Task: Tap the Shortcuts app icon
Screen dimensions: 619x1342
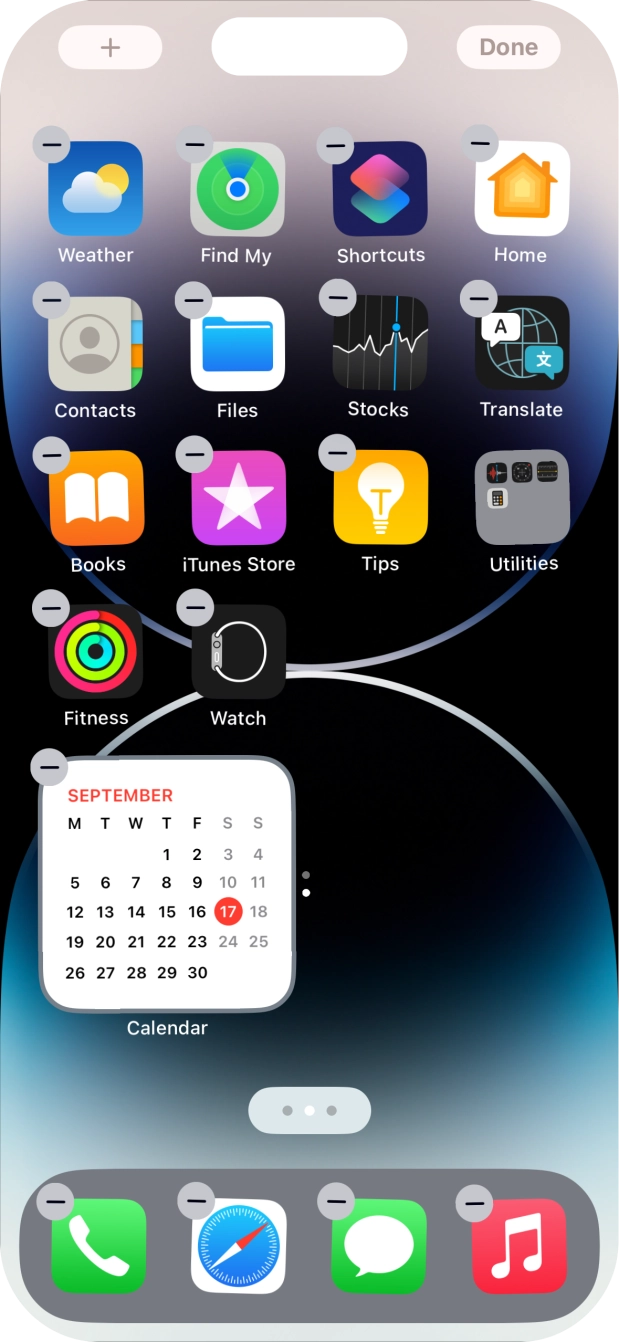Action: [x=379, y=189]
